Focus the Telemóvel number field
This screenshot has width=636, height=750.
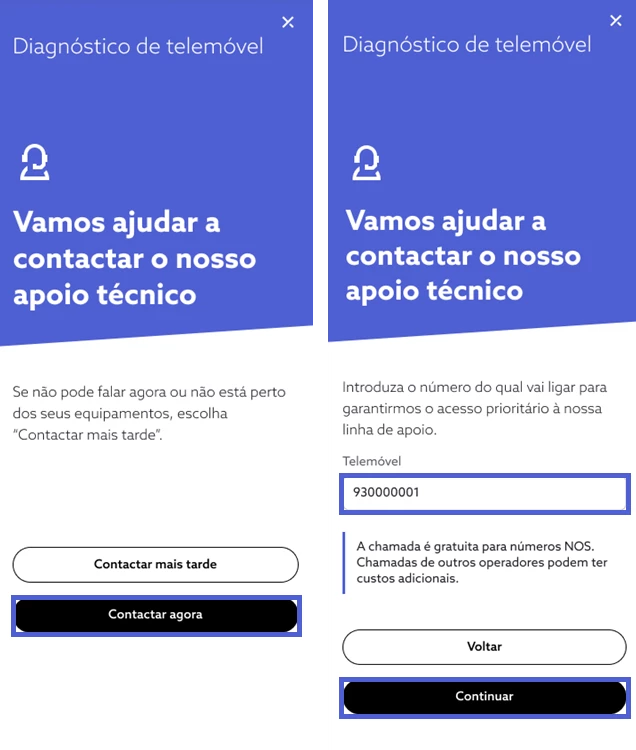pos(484,494)
